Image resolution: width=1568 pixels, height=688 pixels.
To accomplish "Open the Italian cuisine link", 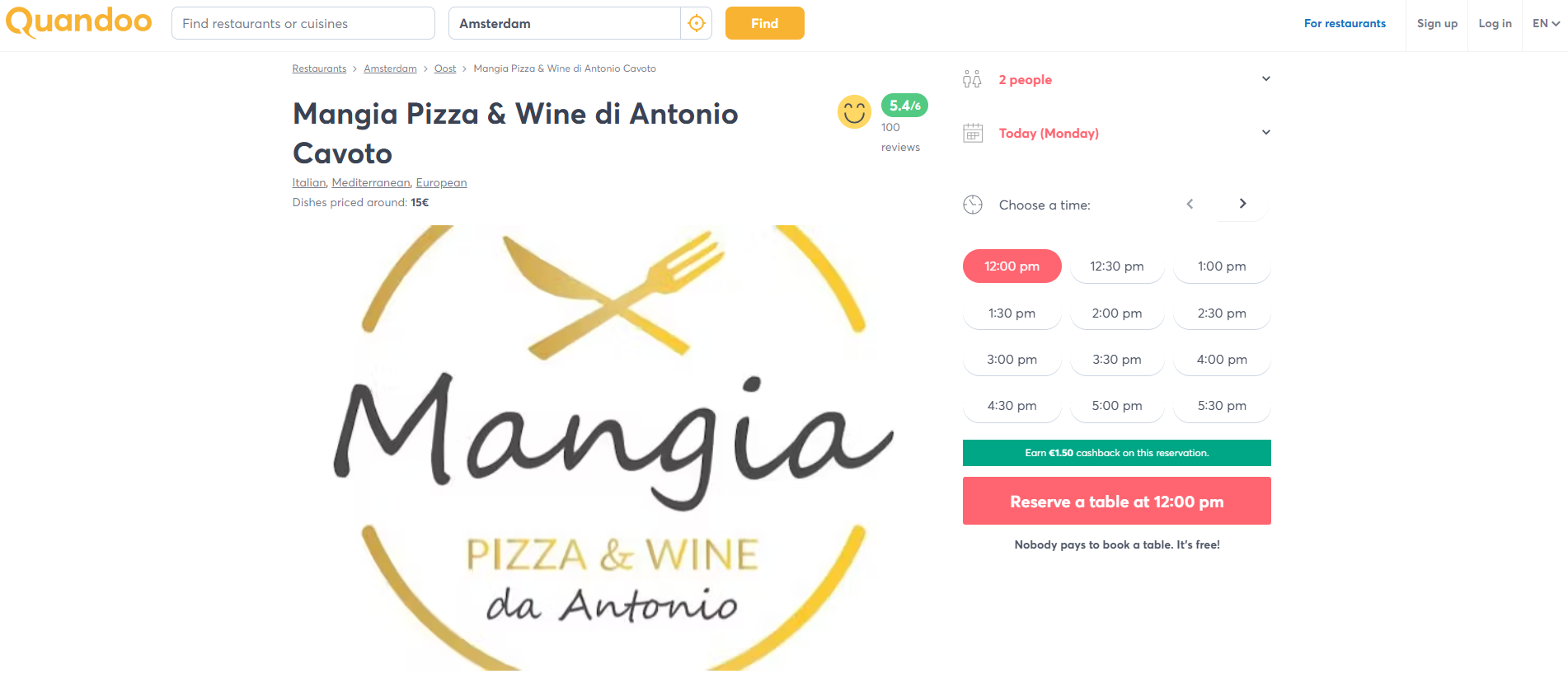I will click(x=309, y=182).
